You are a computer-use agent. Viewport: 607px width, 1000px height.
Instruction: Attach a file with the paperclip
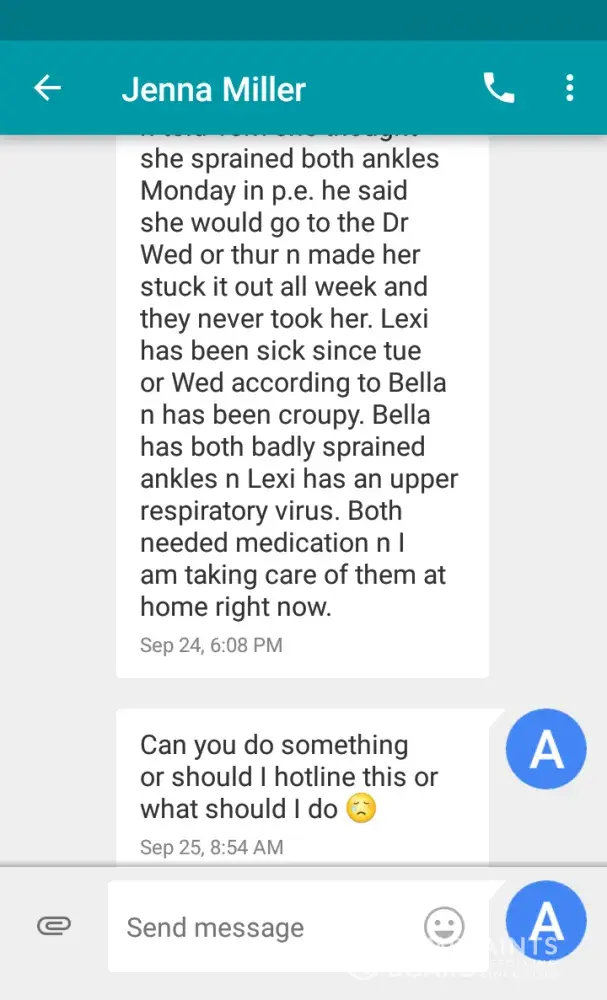(x=54, y=926)
